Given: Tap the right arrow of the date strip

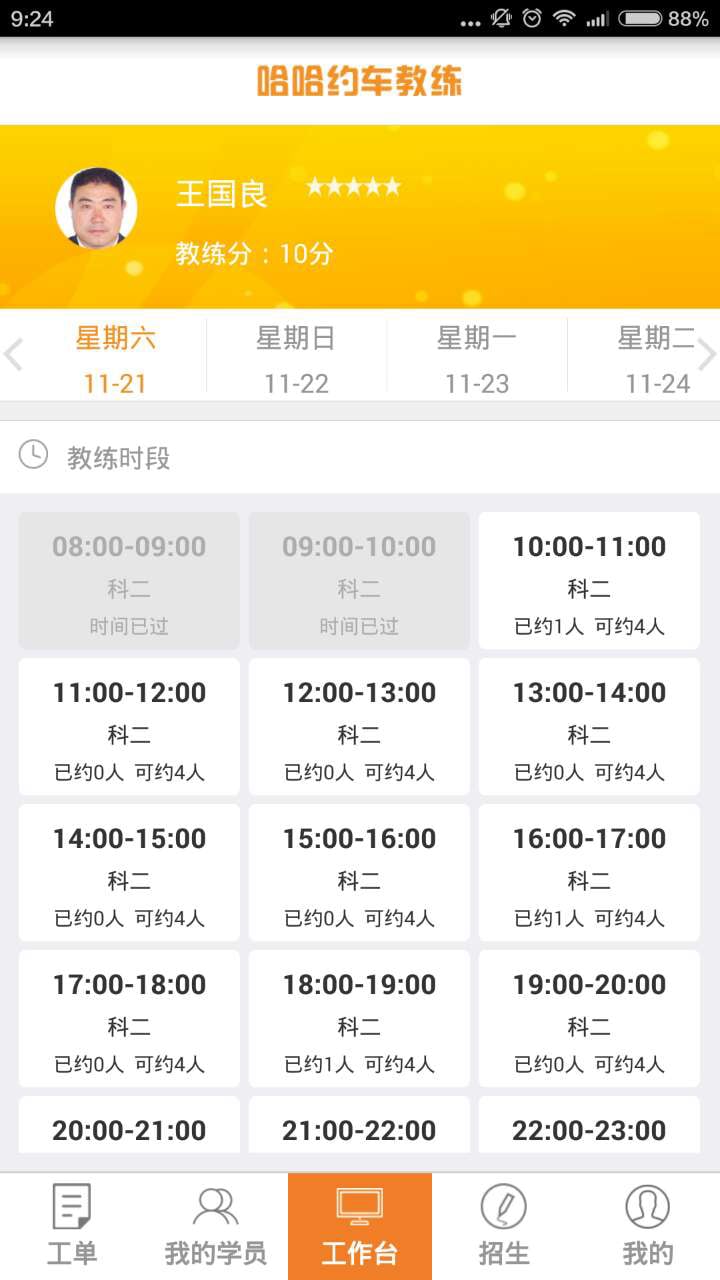Looking at the screenshot, I should coord(706,355).
